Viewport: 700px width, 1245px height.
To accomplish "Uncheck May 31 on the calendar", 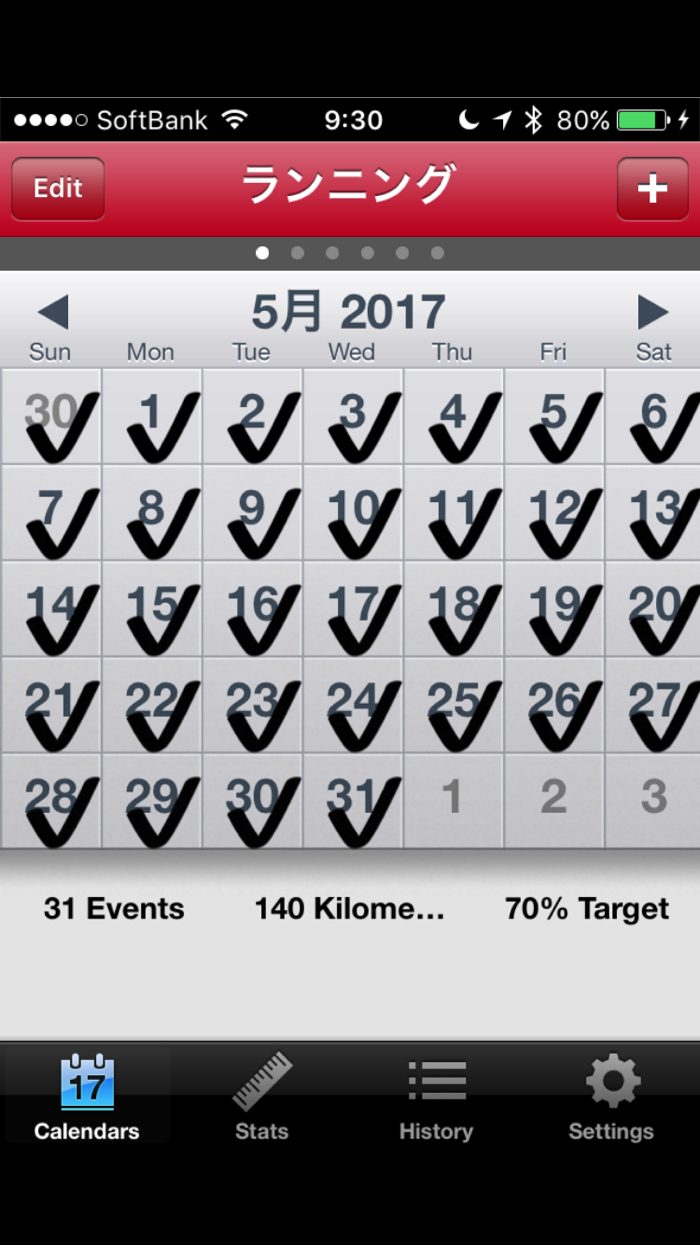I will (x=353, y=801).
